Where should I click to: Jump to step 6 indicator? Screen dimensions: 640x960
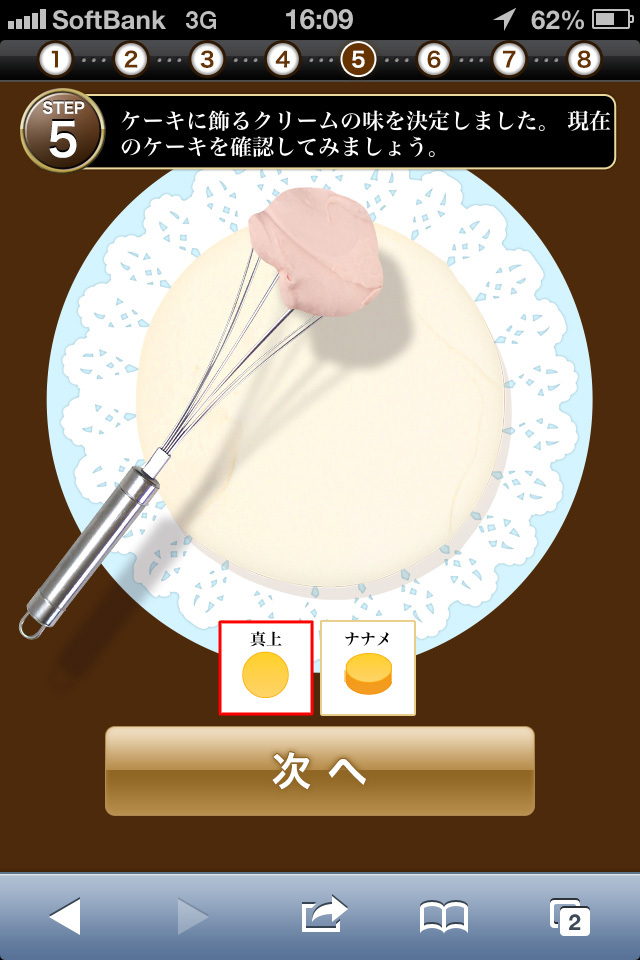point(433,59)
